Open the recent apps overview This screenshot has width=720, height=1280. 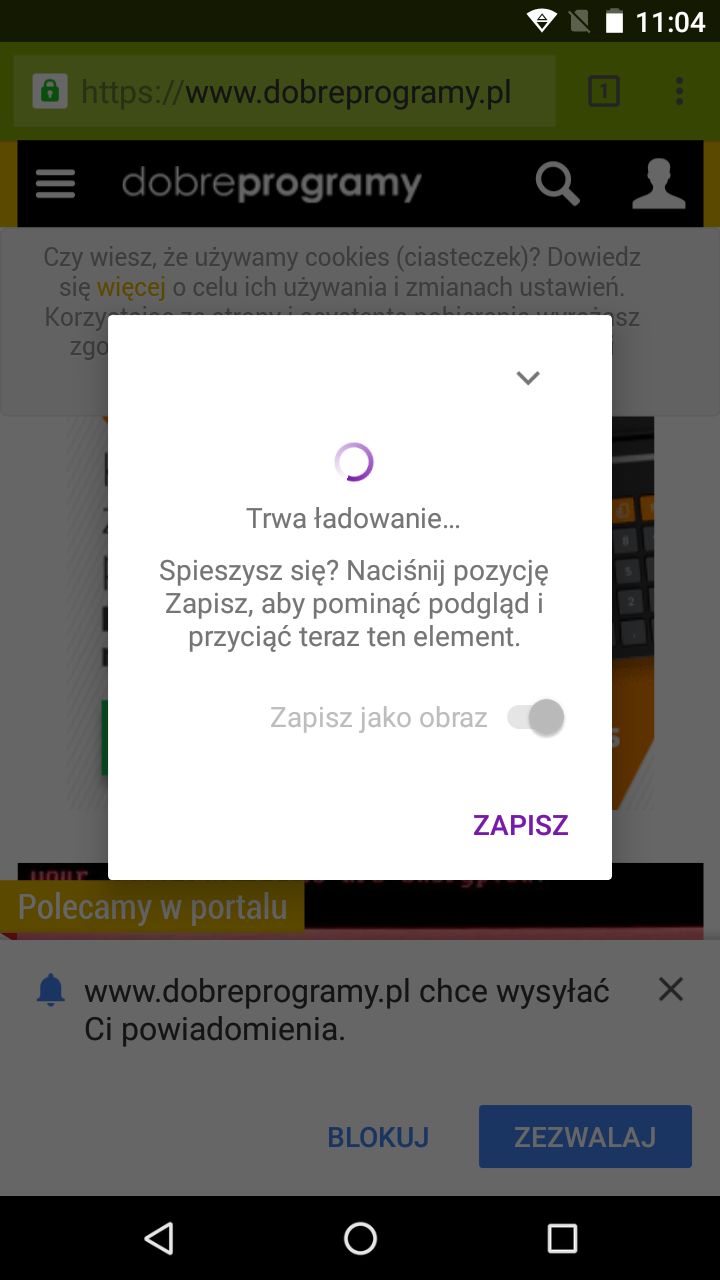click(561, 1238)
